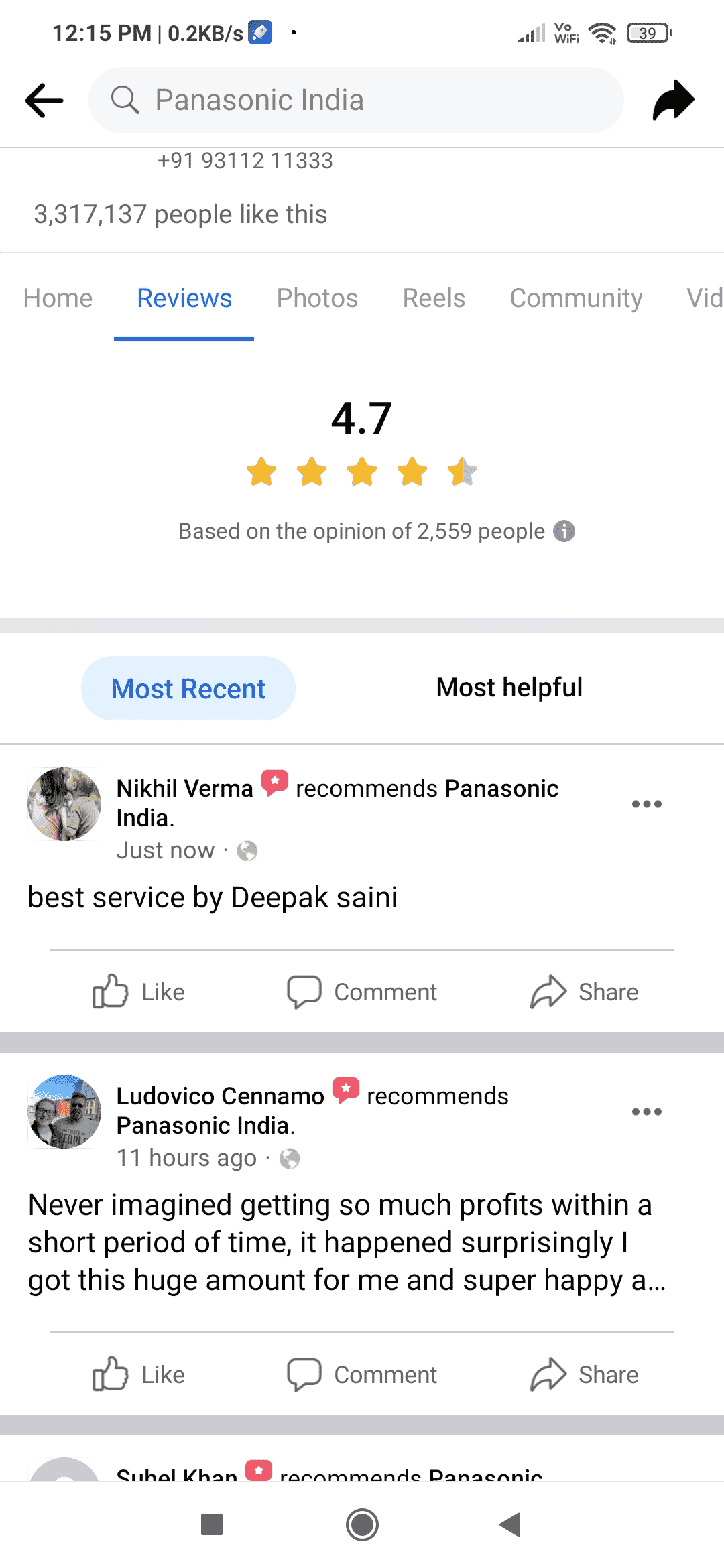The height and width of the screenshot is (1568, 724).
Task: Tap the system home button
Action: (362, 1525)
